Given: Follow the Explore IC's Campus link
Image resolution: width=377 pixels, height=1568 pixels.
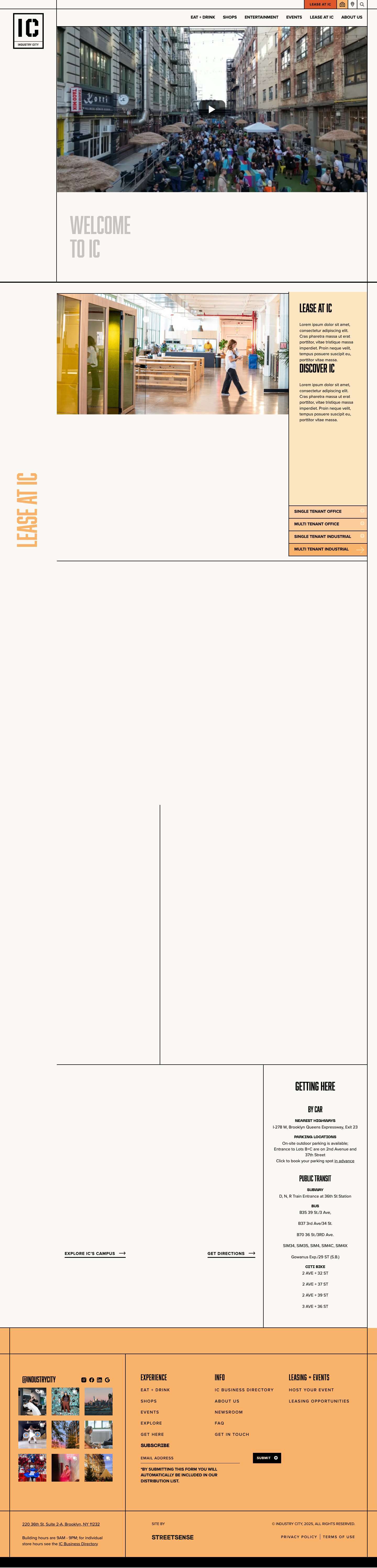Looking at the screenshot, I should click(x=95, y=1253).
